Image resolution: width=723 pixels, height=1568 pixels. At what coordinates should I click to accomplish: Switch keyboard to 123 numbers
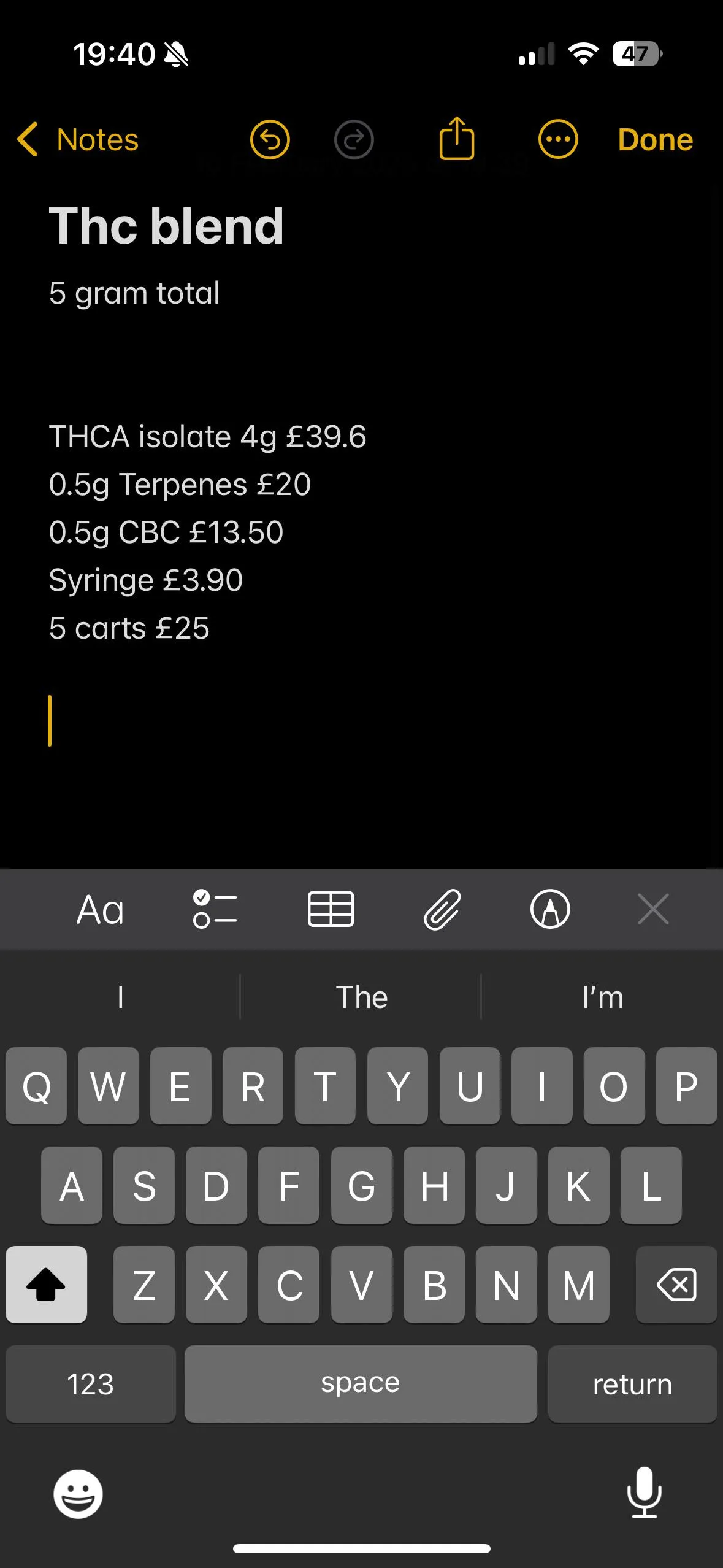click(90, 1384)
